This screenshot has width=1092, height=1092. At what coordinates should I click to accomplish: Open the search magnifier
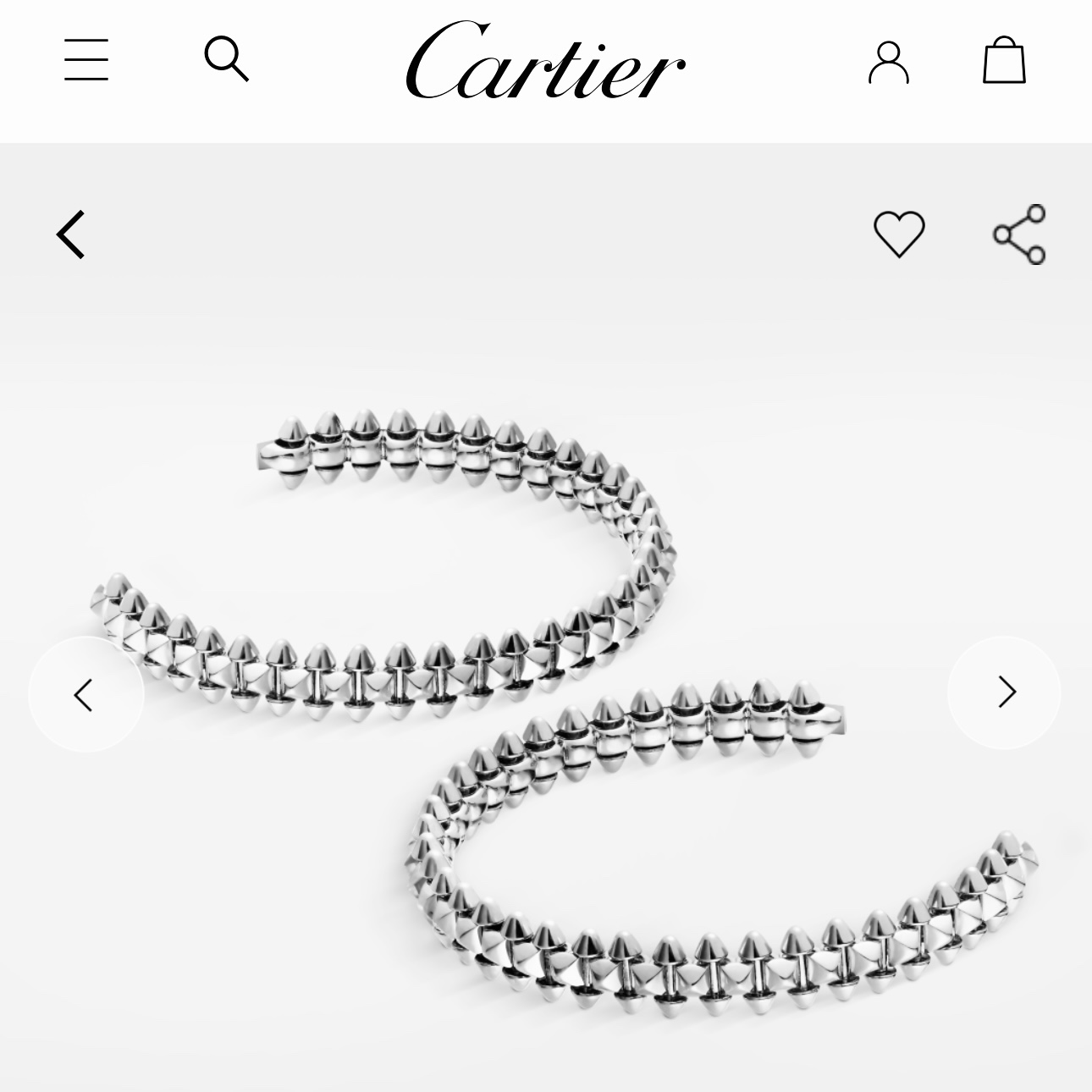pos(226,58)
